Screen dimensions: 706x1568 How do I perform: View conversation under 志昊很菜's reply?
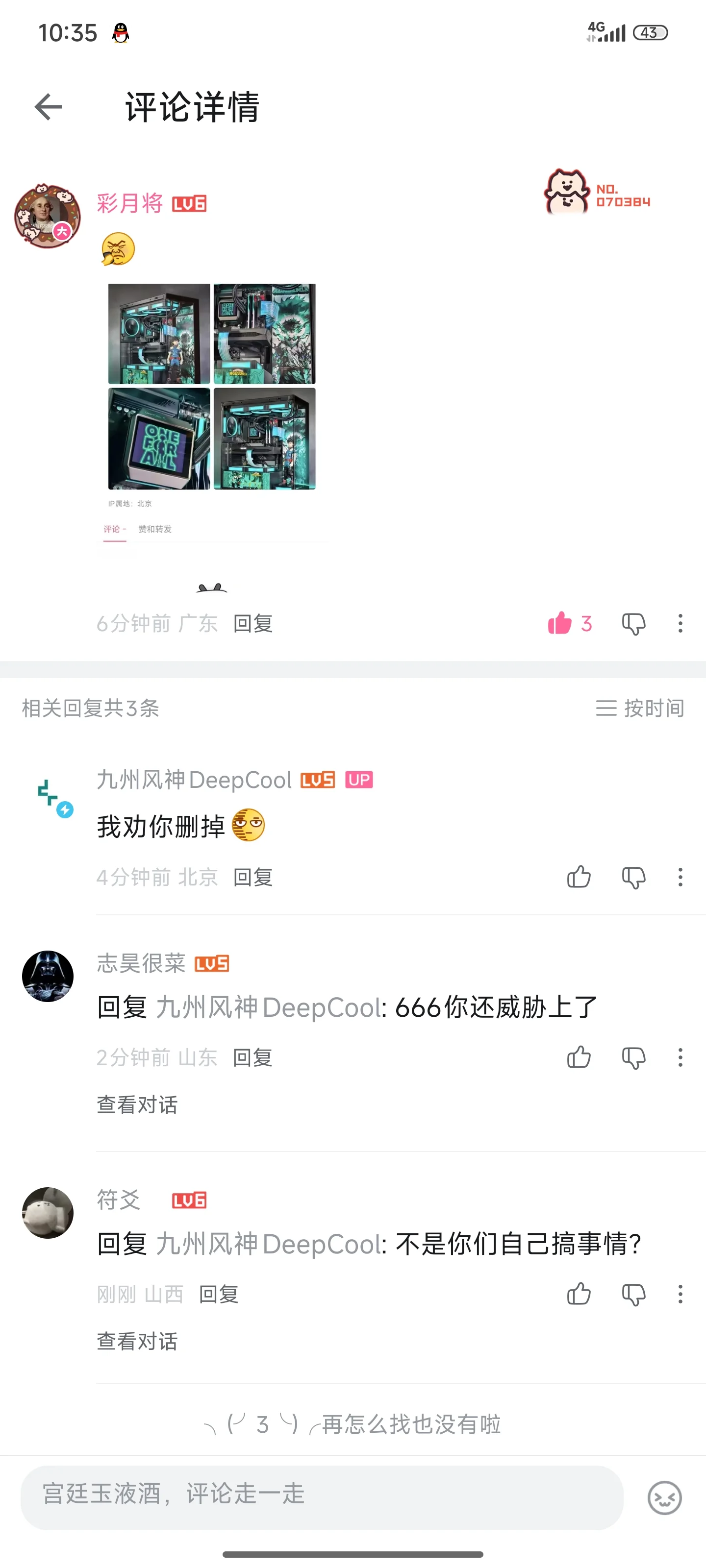(137, 1104)
